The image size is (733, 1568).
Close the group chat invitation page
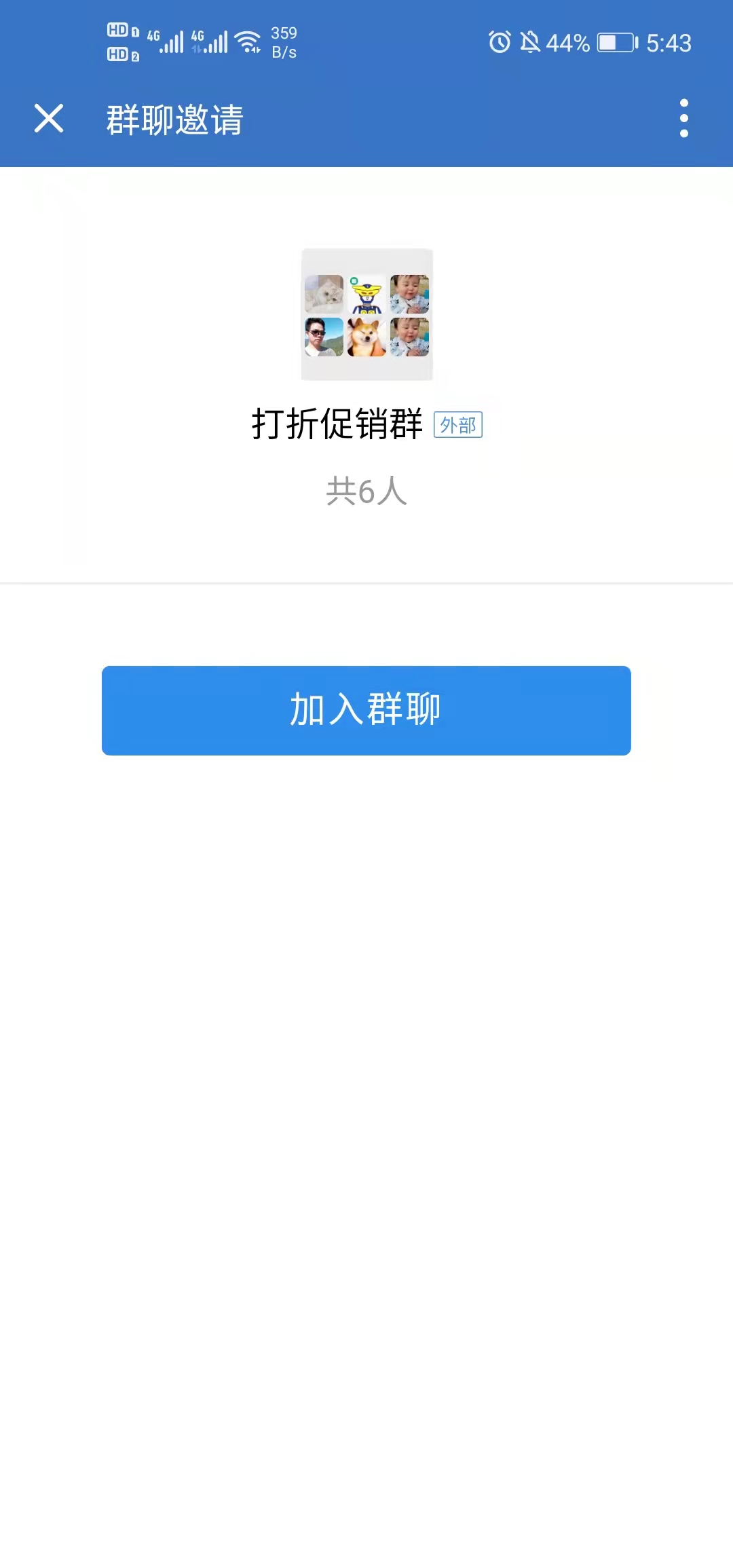click(49, 119)
